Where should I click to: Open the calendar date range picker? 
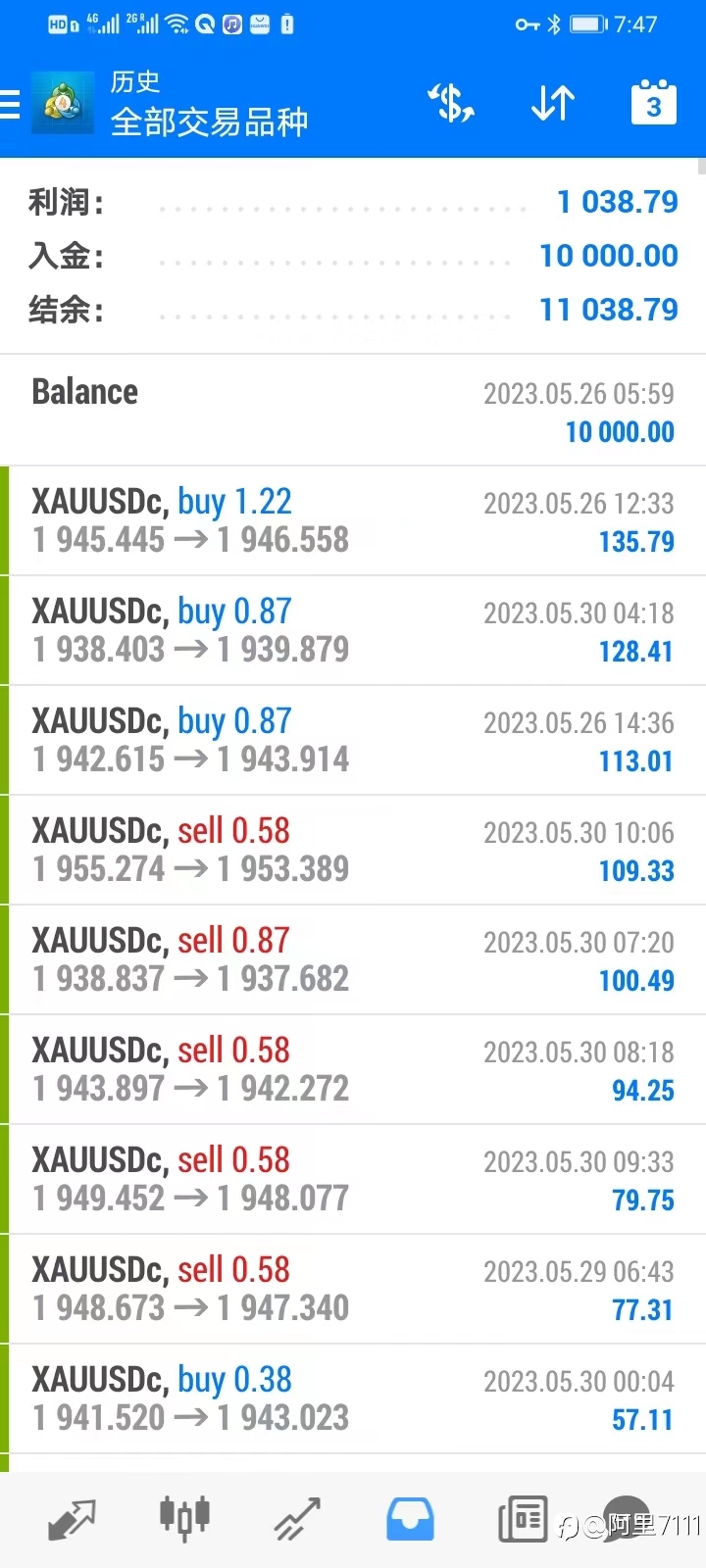point(654,103)
